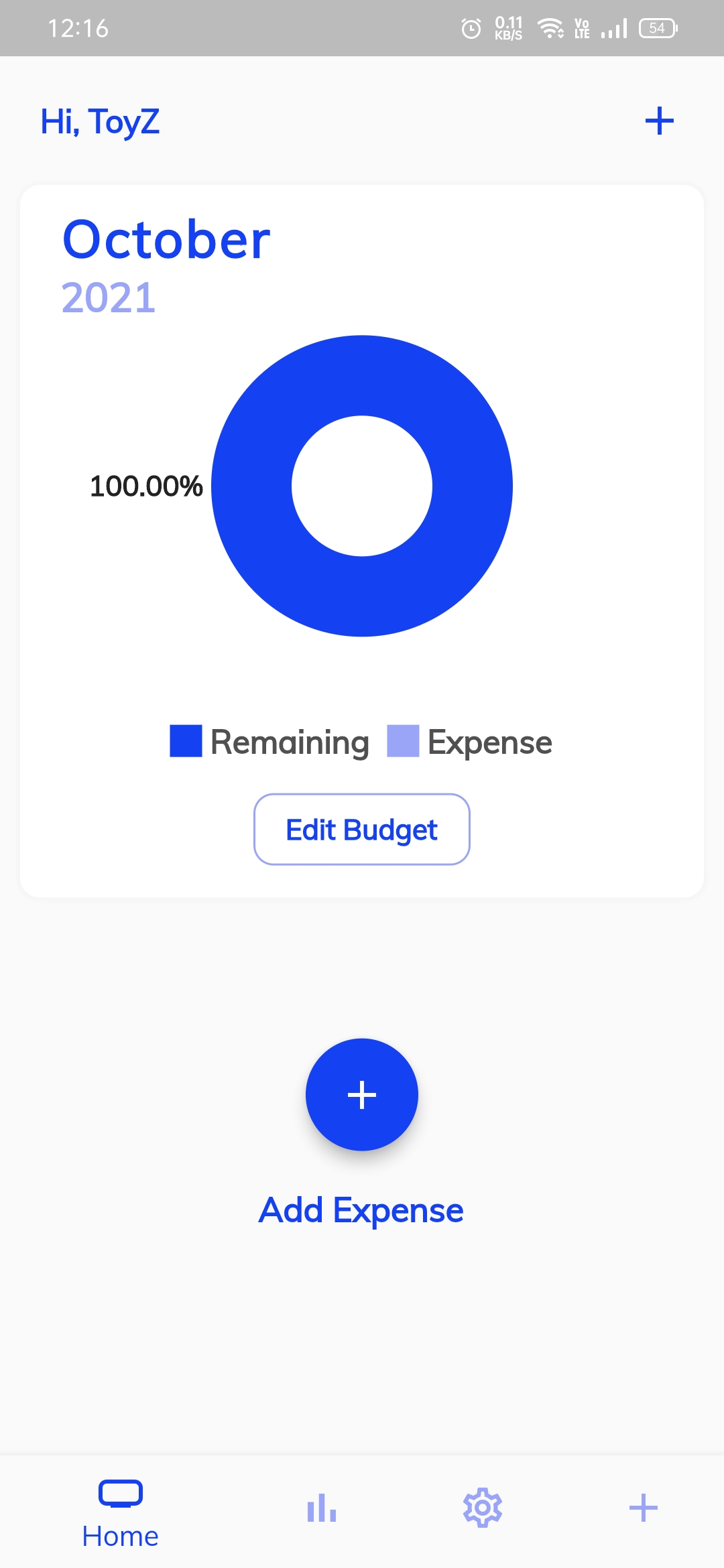The height and width of the screenshot is (1568, 724).
Task: Select the plus tab in bottom navigation
Action: [x=644, y=1508]
